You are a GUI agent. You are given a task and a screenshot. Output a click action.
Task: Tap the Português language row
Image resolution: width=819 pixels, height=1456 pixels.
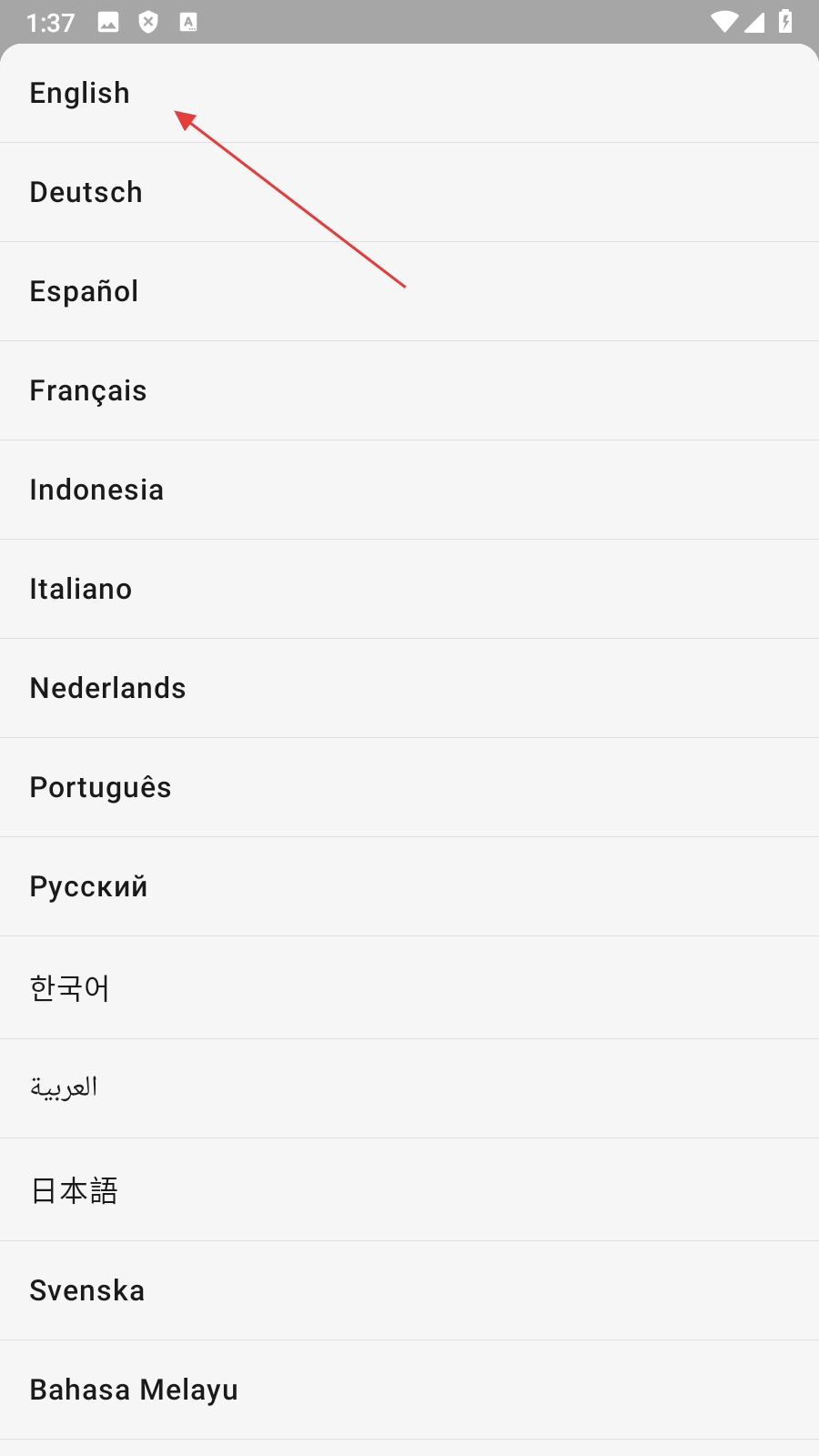[100, 788]
